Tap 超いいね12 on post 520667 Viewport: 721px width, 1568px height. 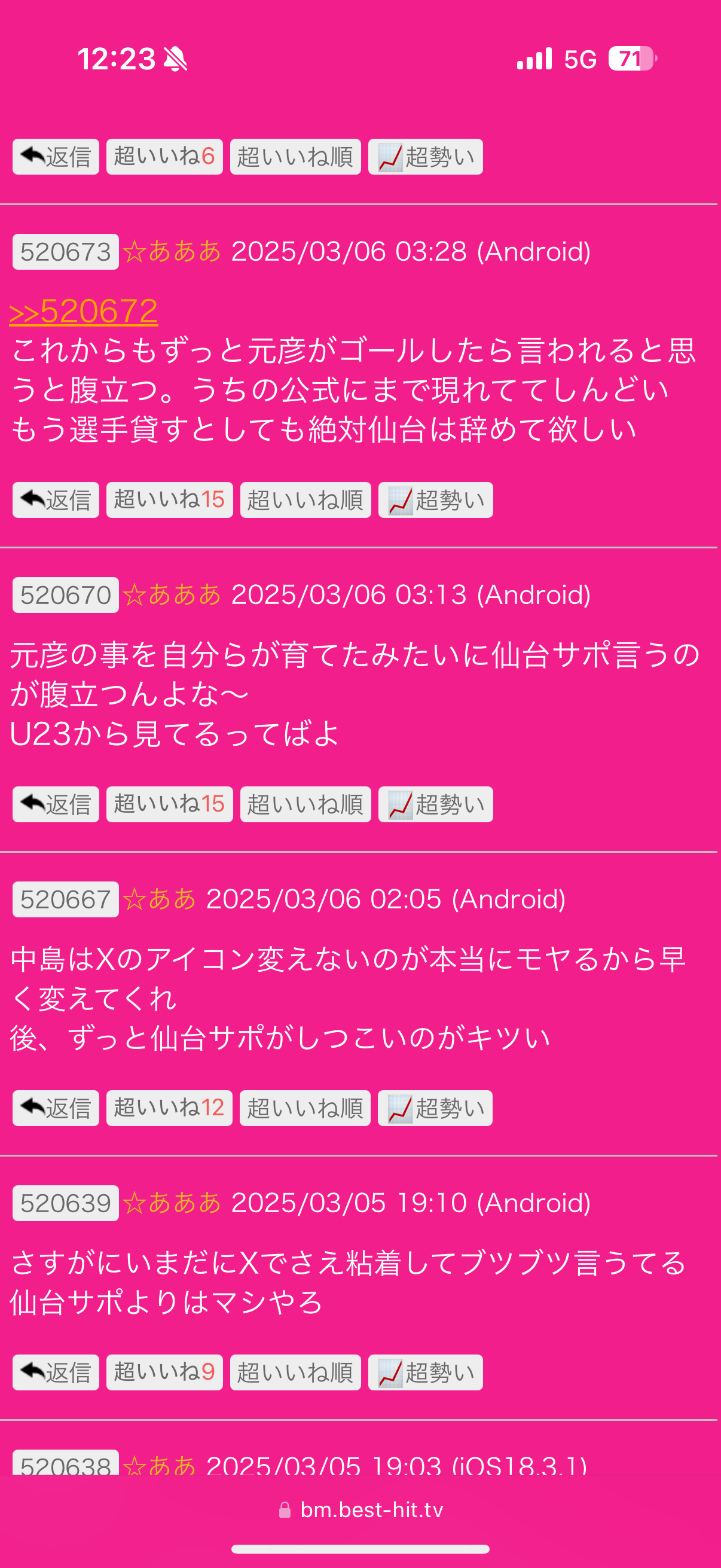coord(169,1108)
